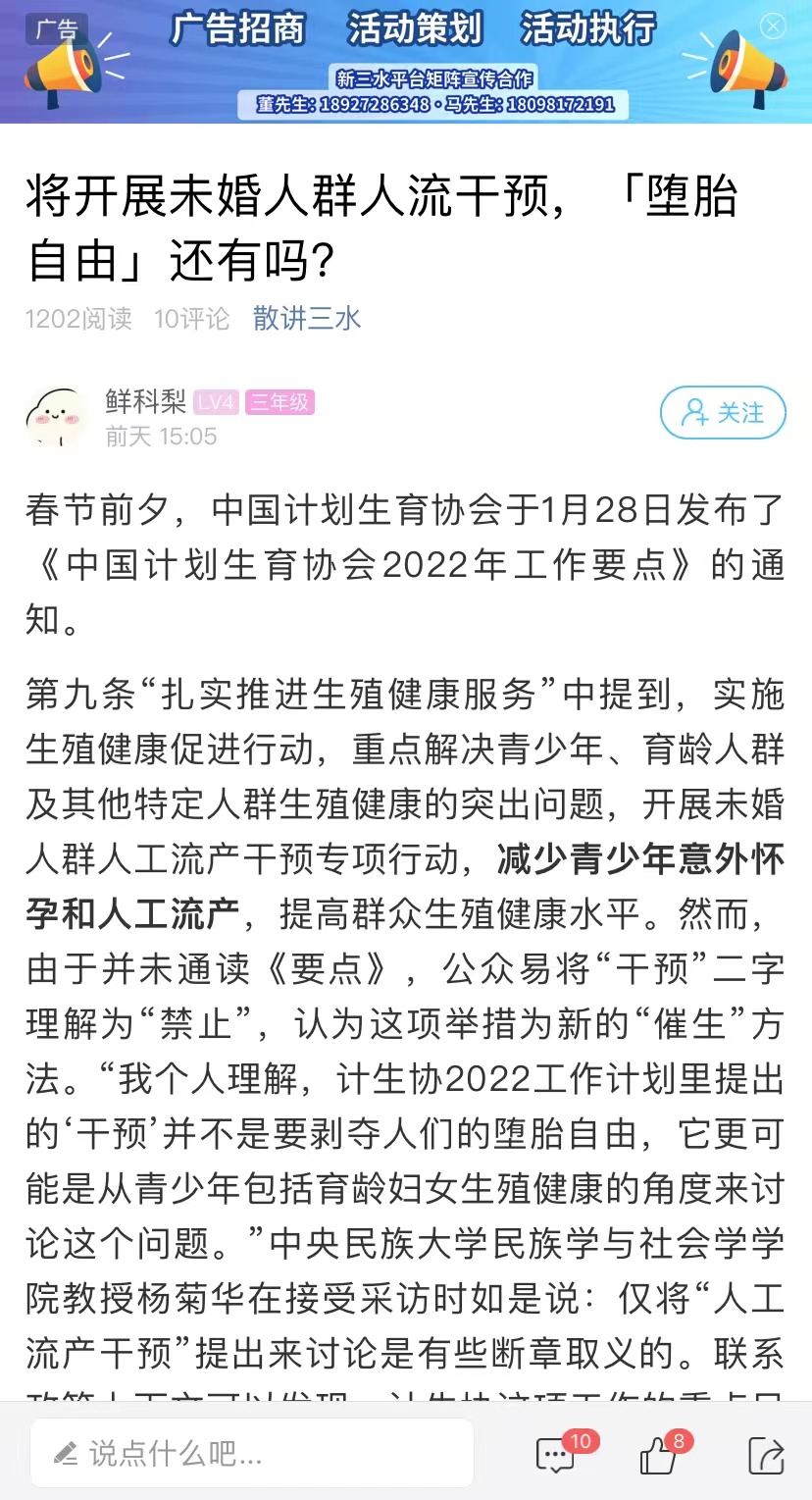Switch to 活动策划 in the ad banner
The image size is (812, 1500).
coord(412,29)
